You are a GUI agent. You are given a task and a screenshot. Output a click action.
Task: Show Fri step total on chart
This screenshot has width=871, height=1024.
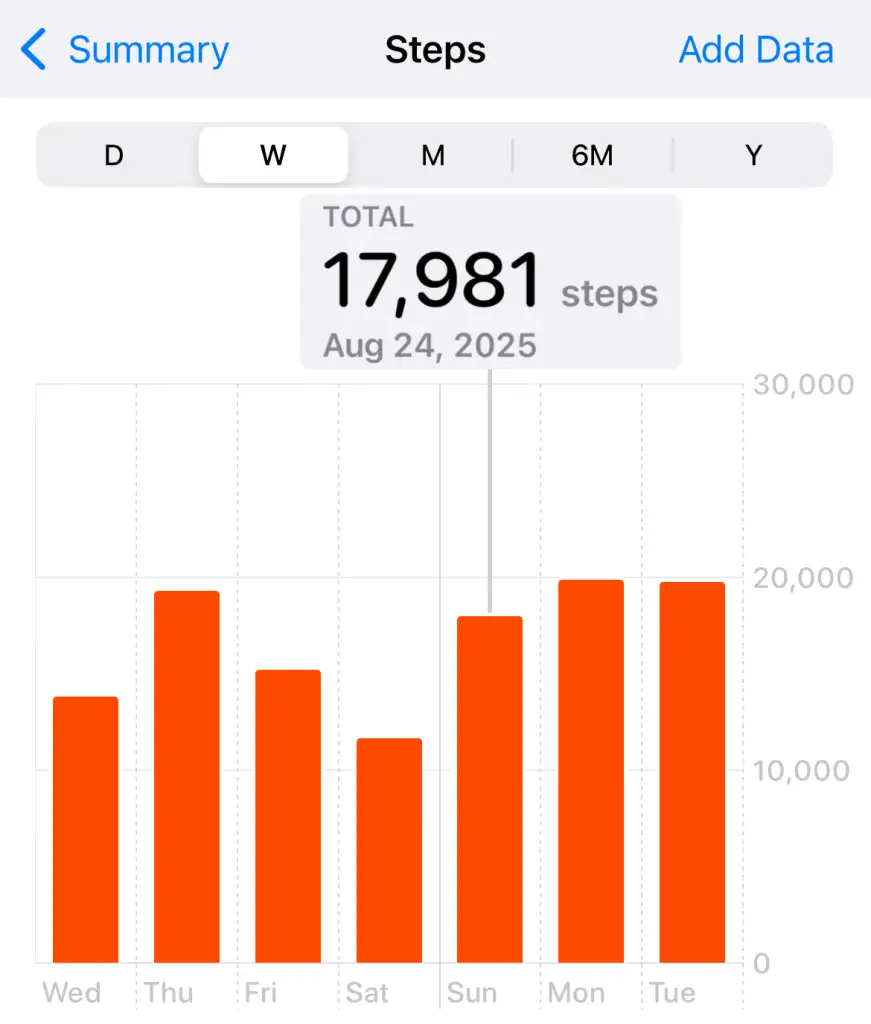pyautogui.click(x=288, y=816)
